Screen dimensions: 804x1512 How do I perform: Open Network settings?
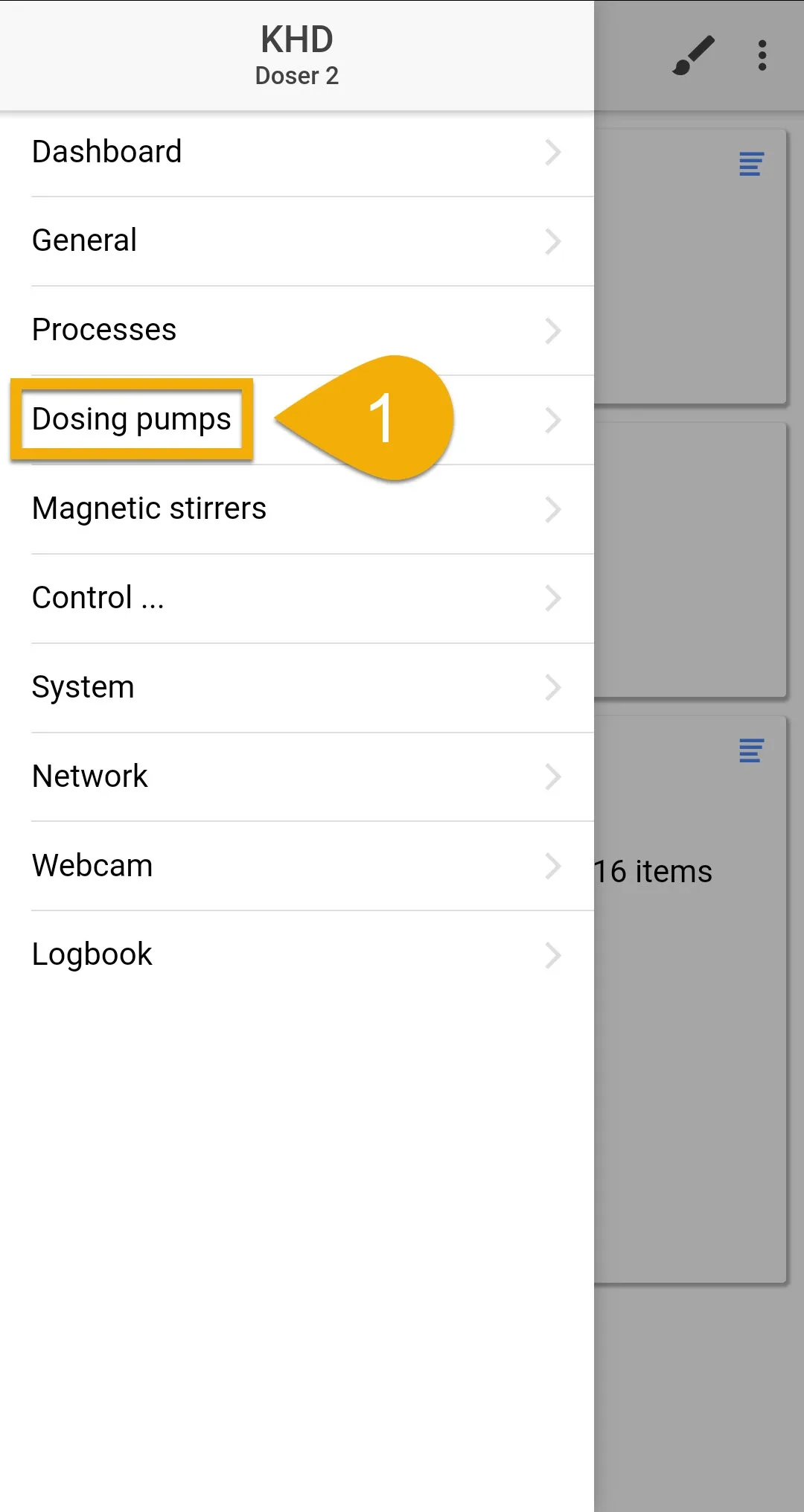(297, 777)
